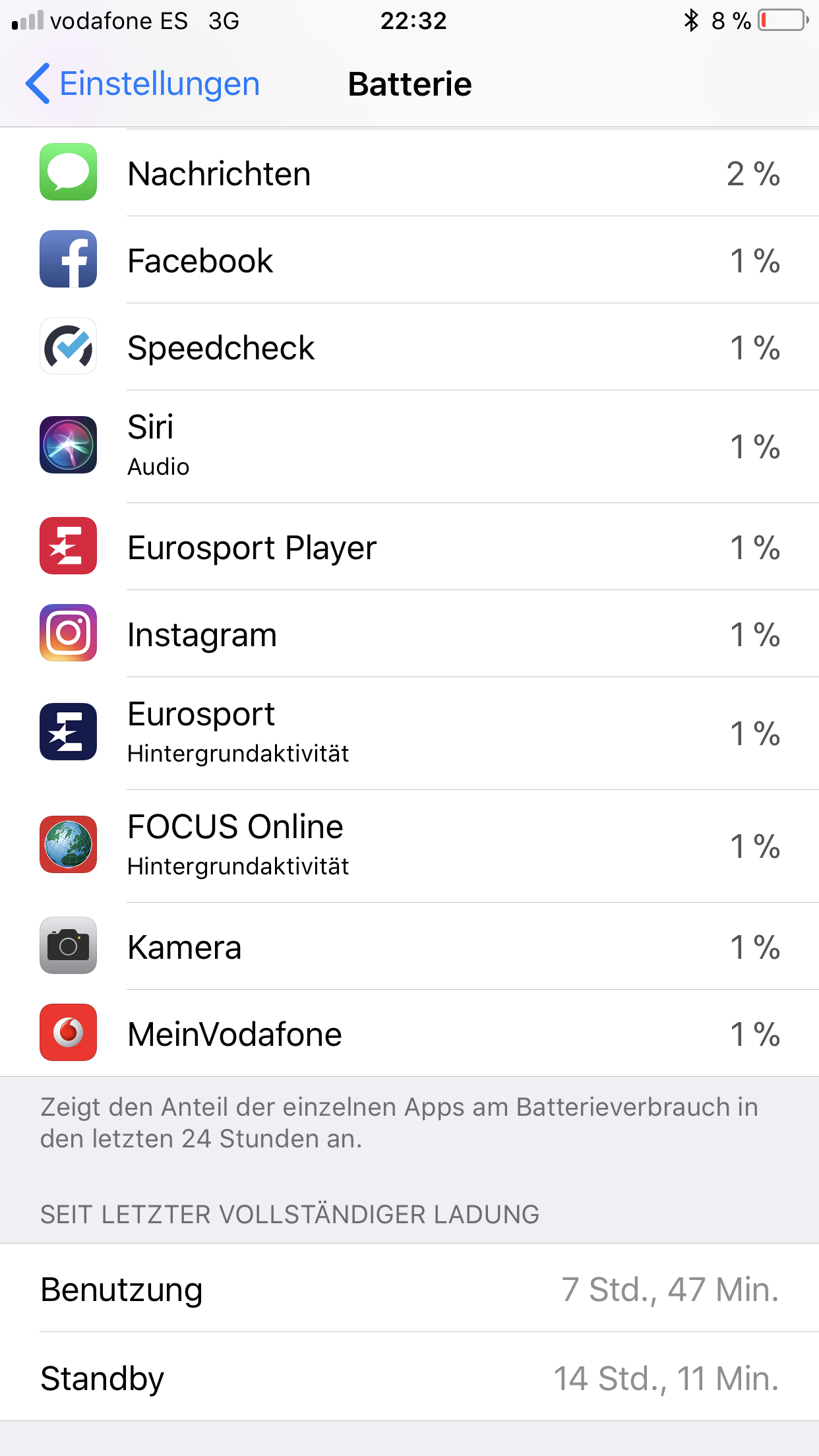Tap the Speedcheck row
The height and width of the screenshot is (1456, 819).
[x=409, y=348]
